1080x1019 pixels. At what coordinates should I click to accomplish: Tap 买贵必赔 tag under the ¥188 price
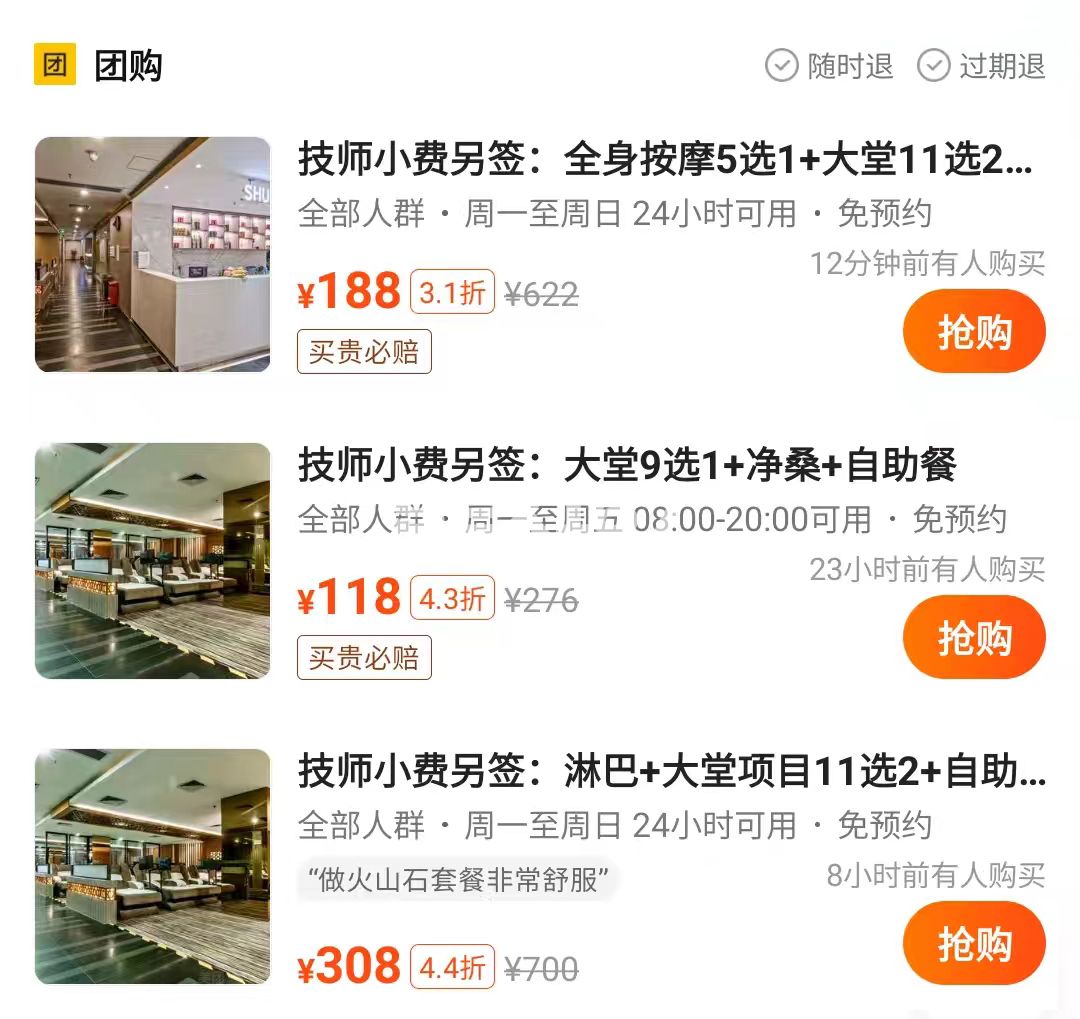(x=364, y=352)
